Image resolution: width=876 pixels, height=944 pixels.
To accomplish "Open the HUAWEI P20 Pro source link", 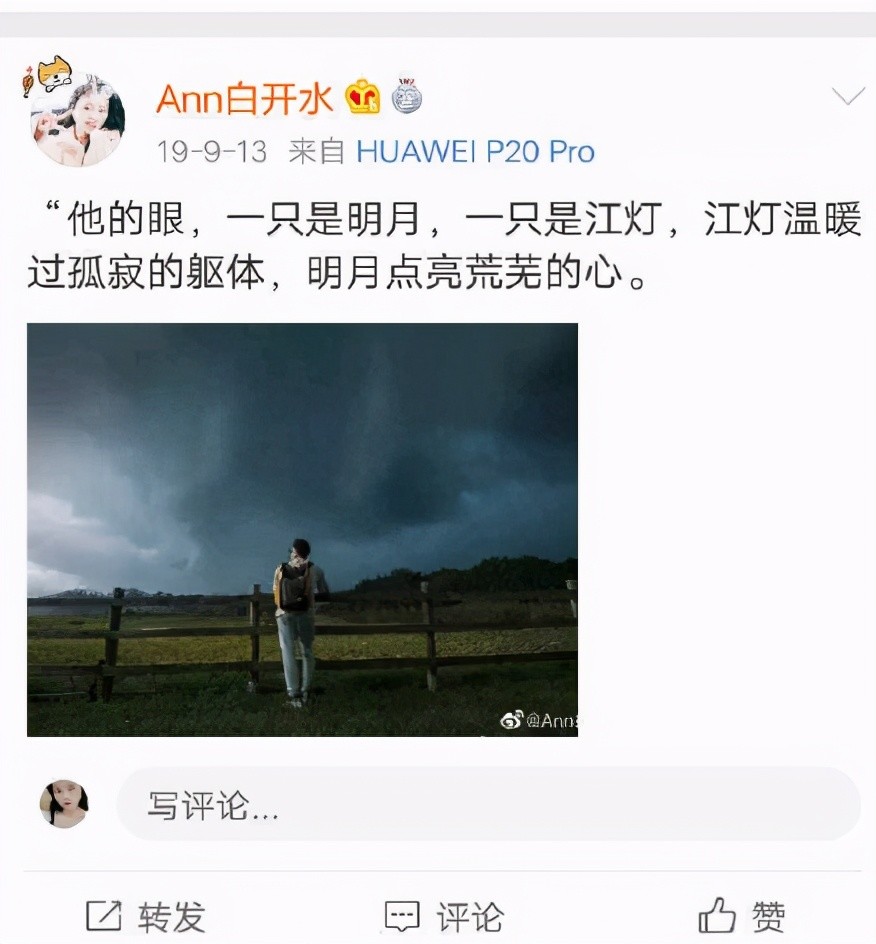I will coord(475,152).
